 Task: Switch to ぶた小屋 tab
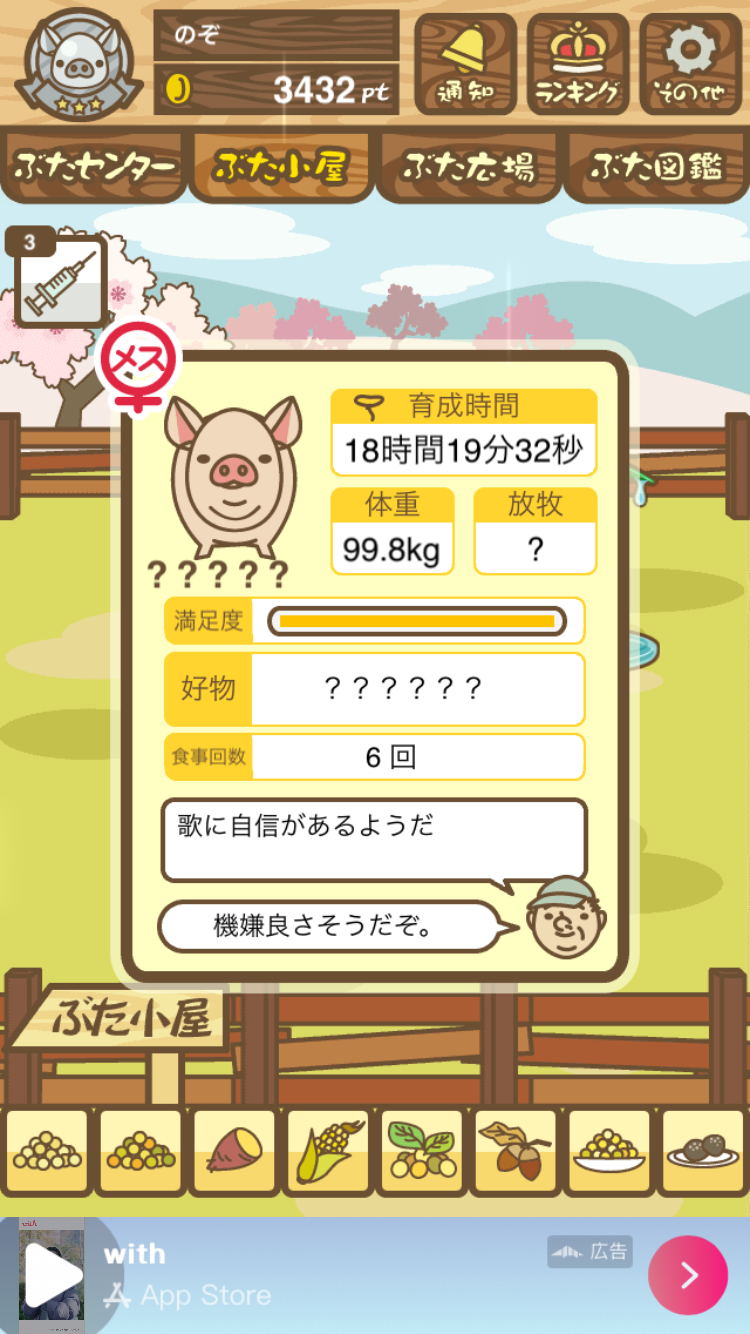click(x=281, y=166)
